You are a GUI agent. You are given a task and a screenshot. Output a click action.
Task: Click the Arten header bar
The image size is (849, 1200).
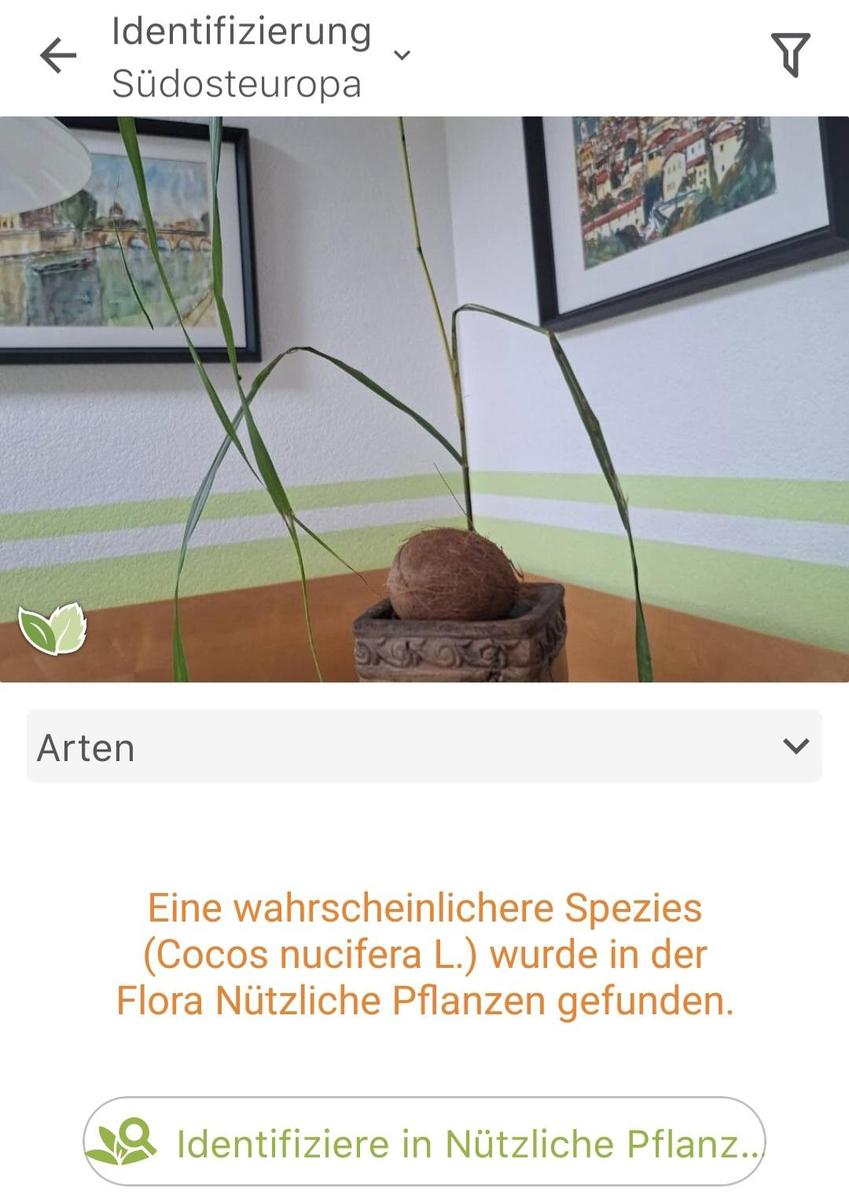424,746
